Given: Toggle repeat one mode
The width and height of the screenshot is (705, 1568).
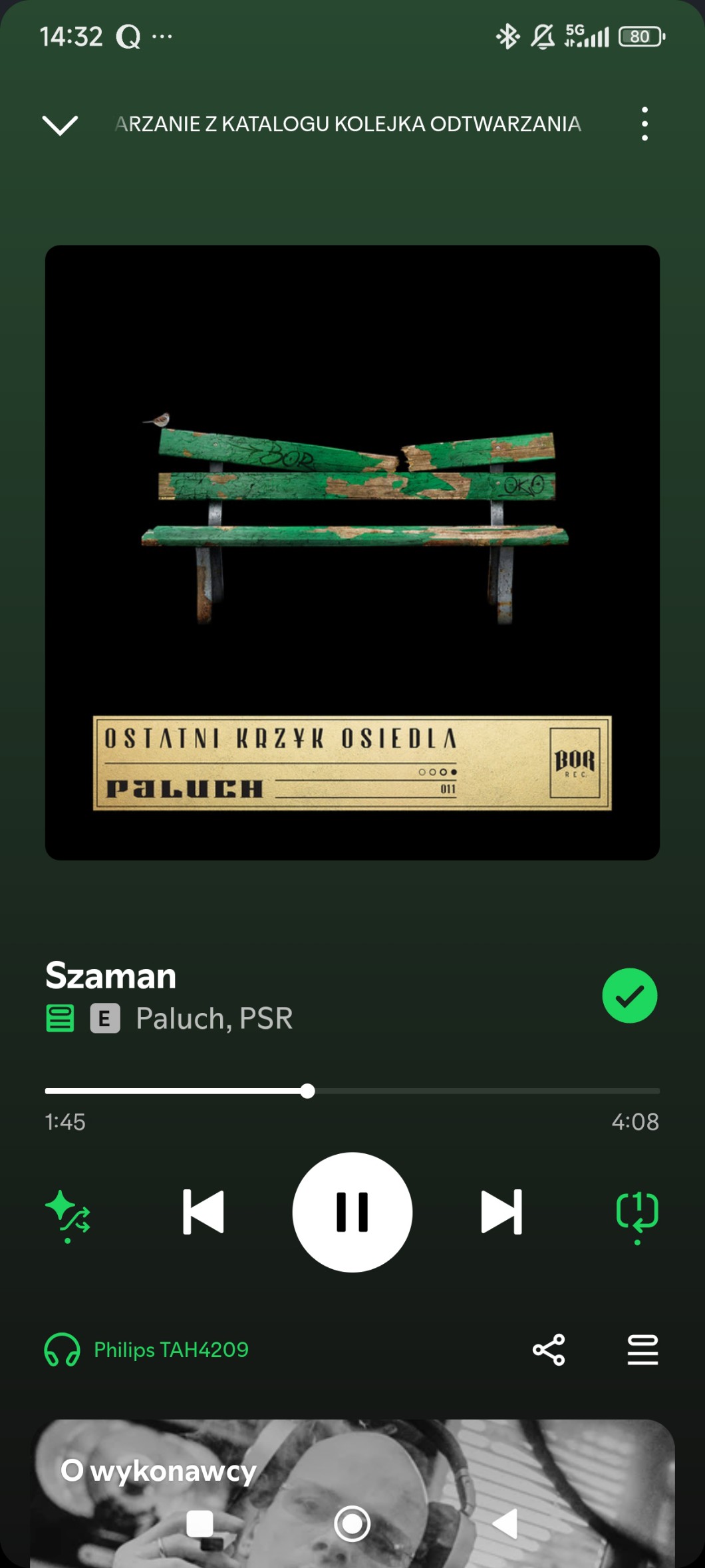Looking at the screenshot, I should (637, 1215).
